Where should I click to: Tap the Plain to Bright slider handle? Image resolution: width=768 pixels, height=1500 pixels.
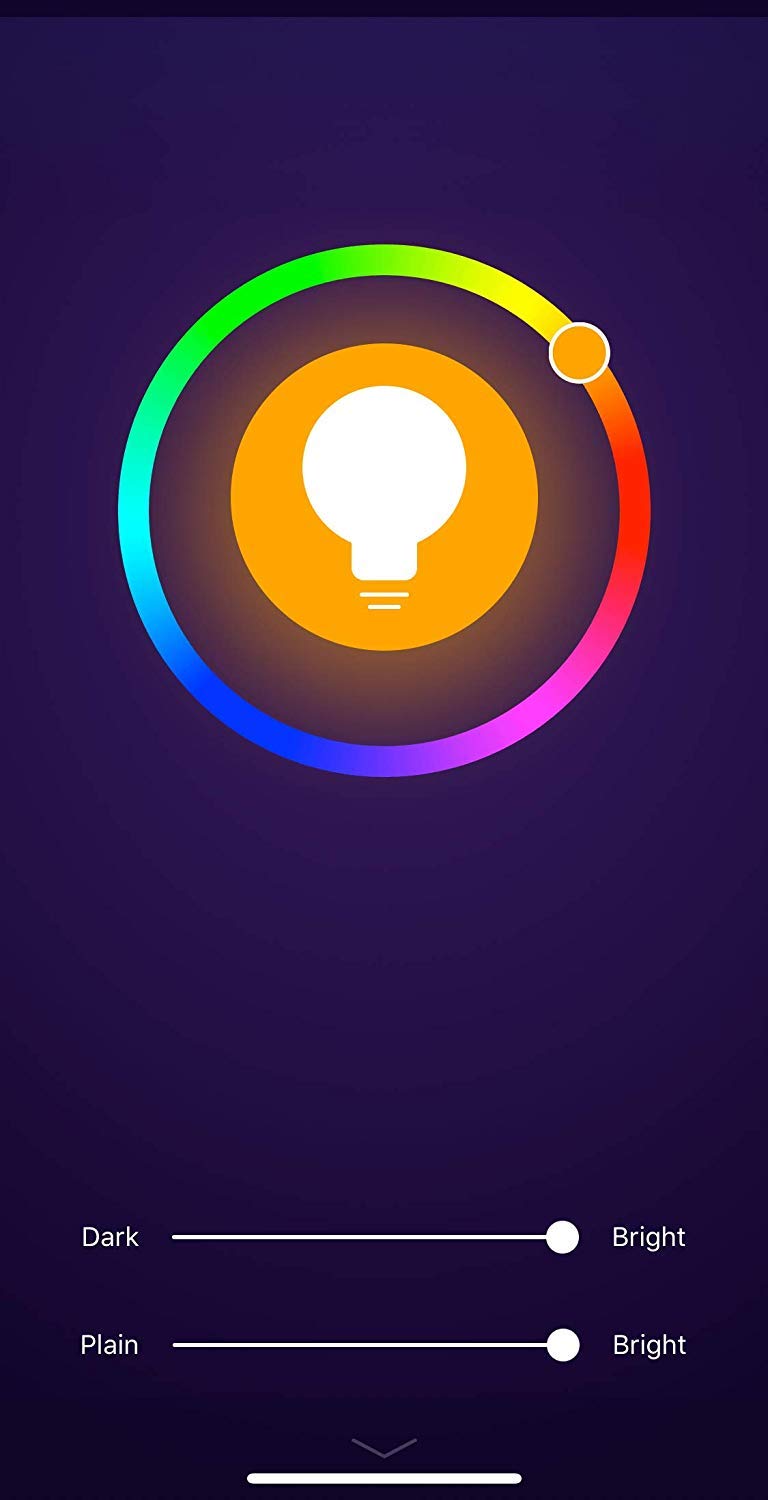(563, 1345)
